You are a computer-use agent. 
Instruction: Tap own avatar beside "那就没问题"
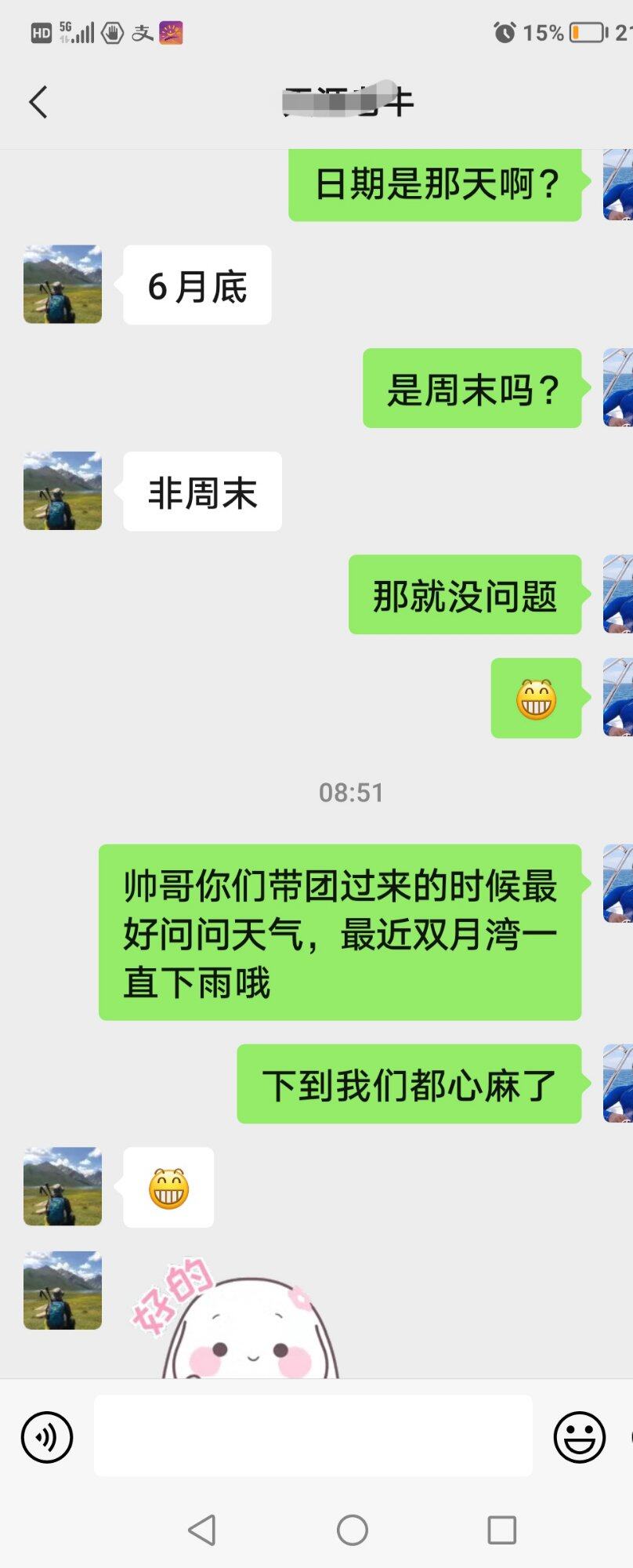tap(617, 594)
